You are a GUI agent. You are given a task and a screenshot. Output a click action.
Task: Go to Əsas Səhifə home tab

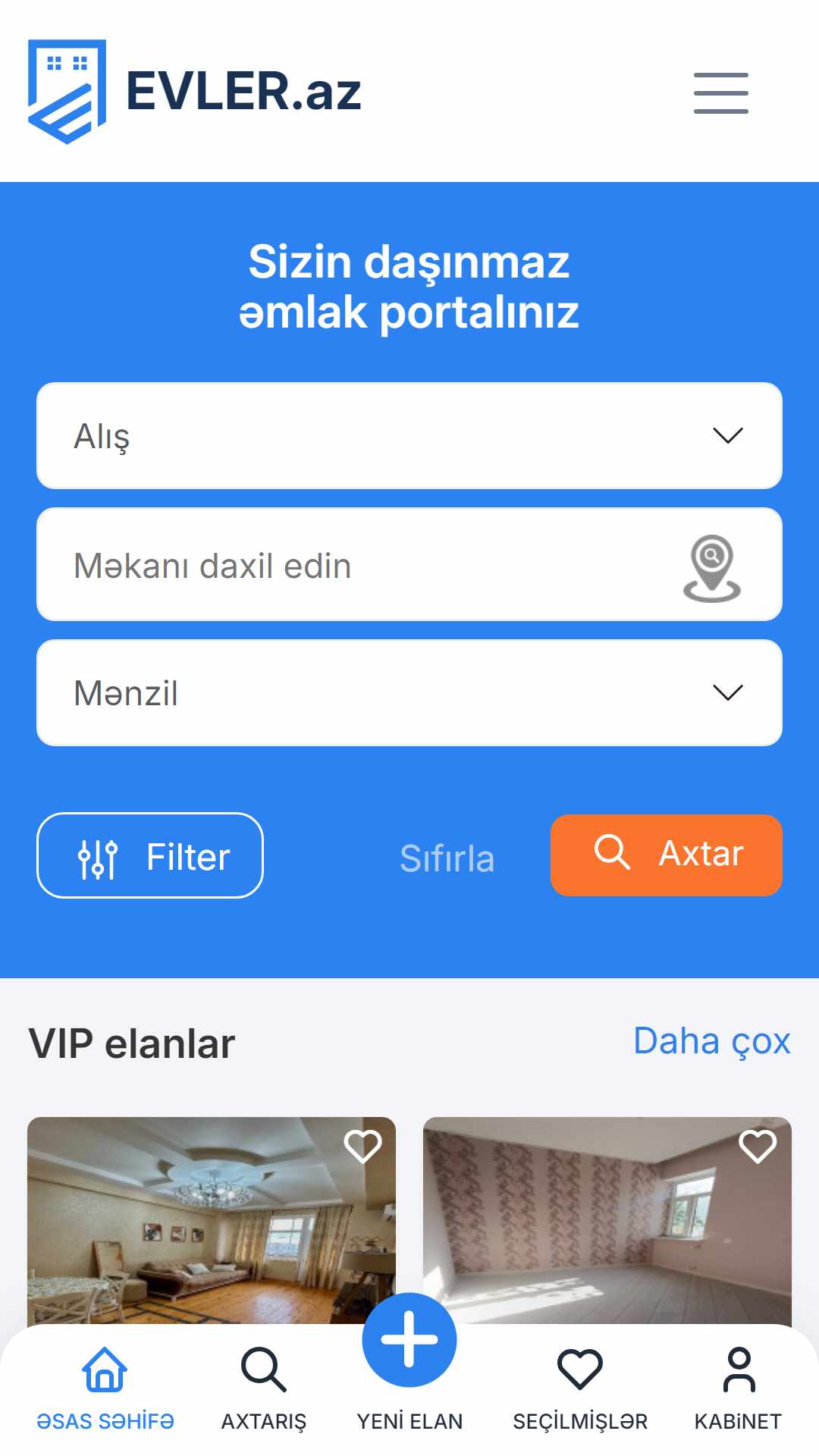tap(105, 1388)
